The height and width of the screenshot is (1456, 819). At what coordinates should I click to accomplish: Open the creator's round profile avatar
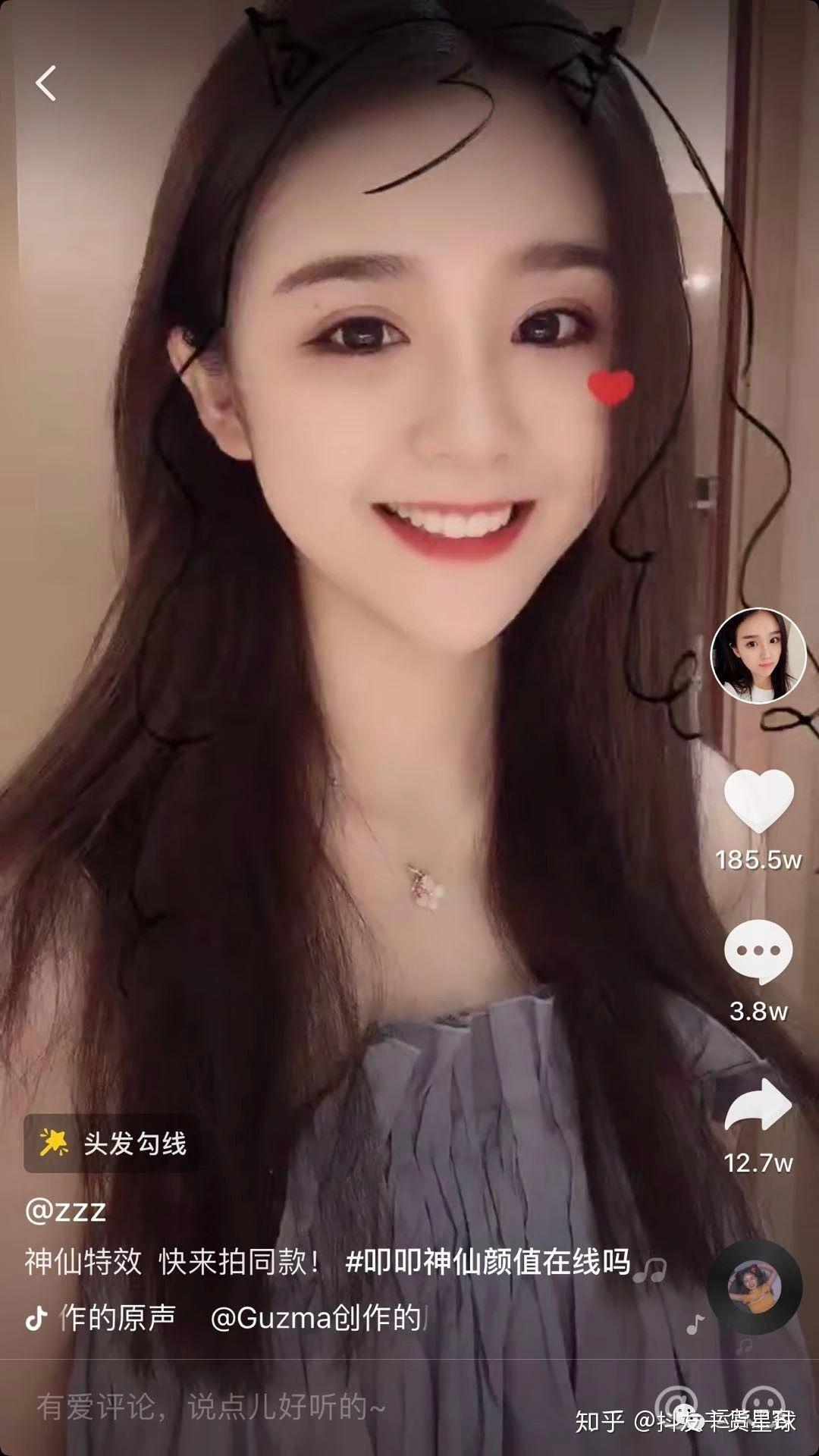click(x=758, y=655)
